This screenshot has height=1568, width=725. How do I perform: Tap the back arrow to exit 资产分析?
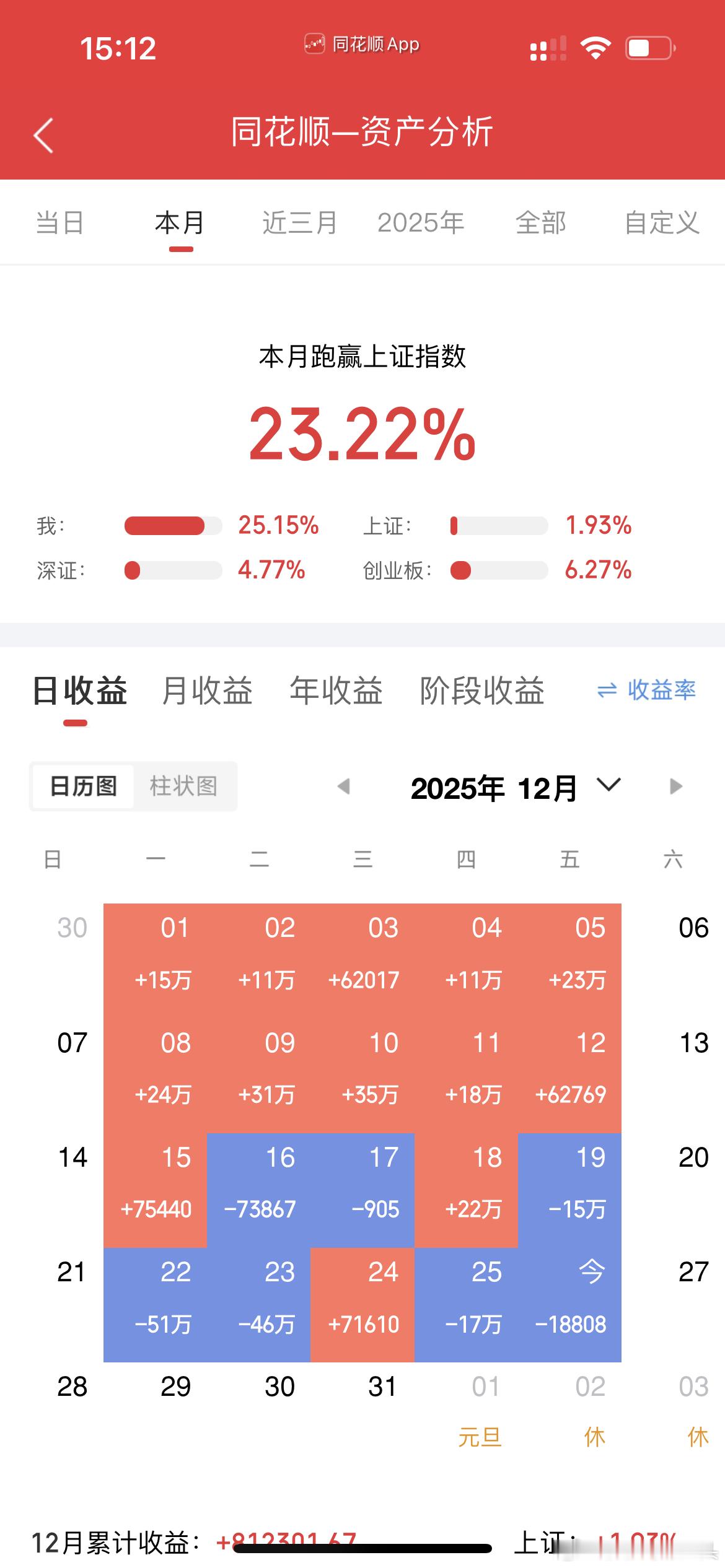pyautogui.click(x=43, y=134)
